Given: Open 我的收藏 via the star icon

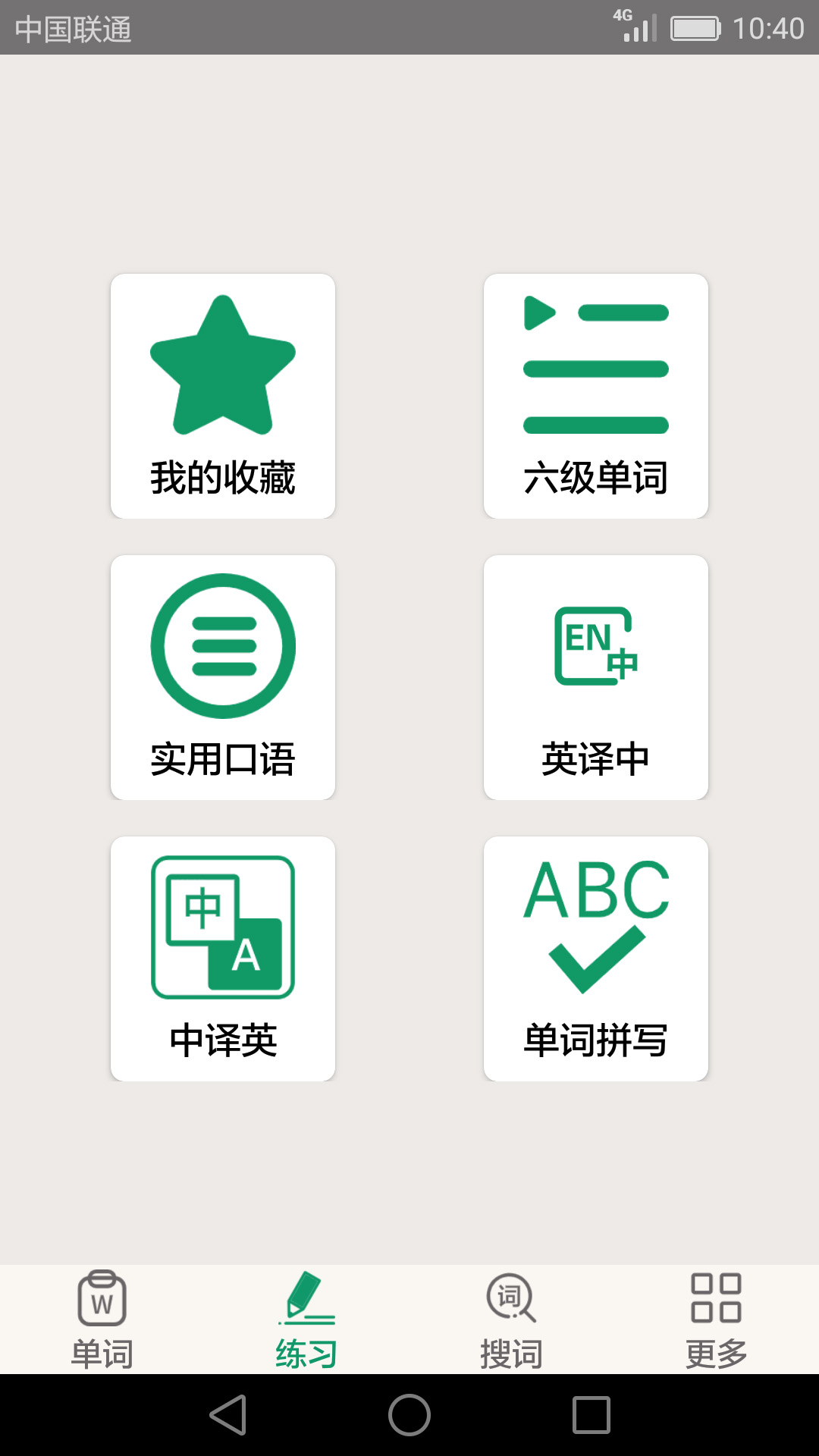Looking at the screenshot, I should point(223,364).
